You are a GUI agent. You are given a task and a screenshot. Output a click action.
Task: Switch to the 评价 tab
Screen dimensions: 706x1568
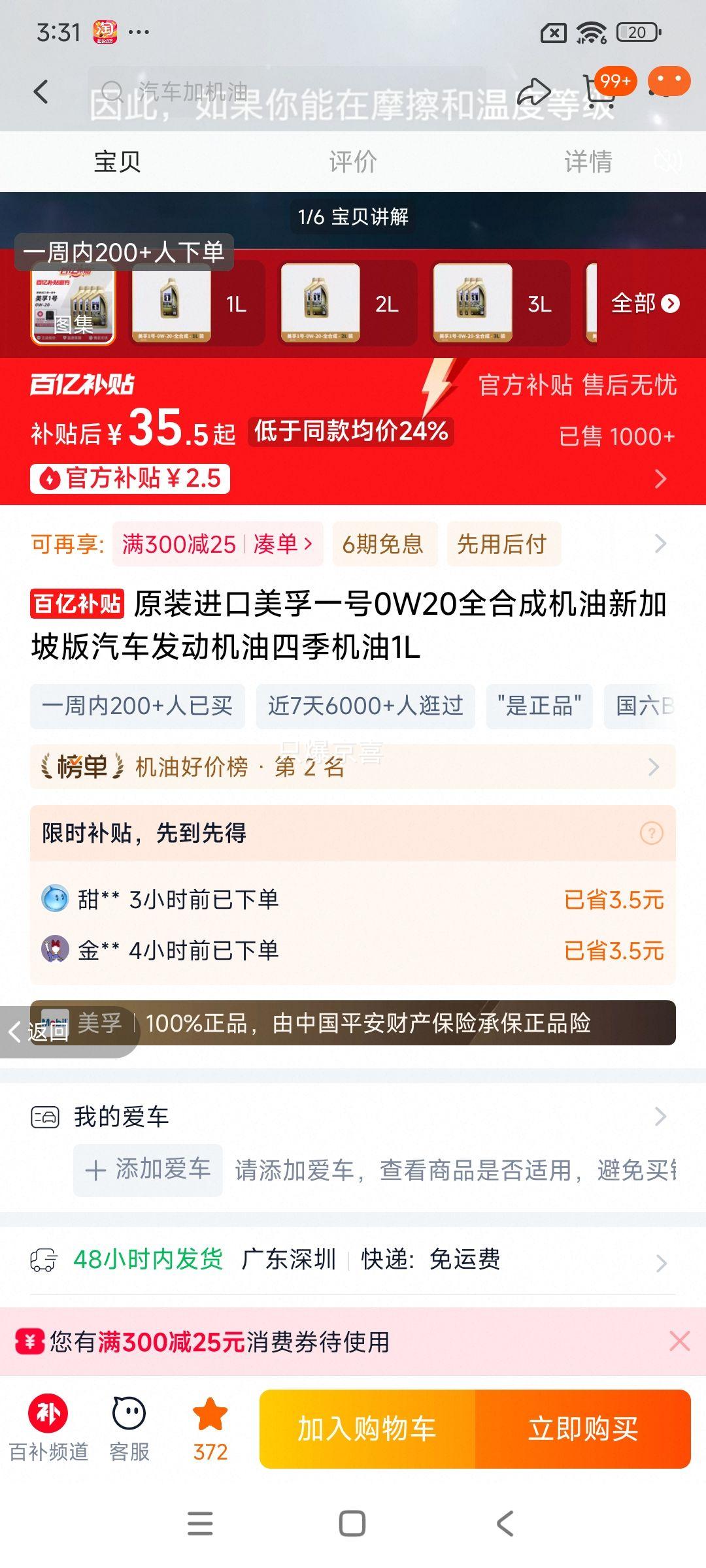click(x=353, y=161)
